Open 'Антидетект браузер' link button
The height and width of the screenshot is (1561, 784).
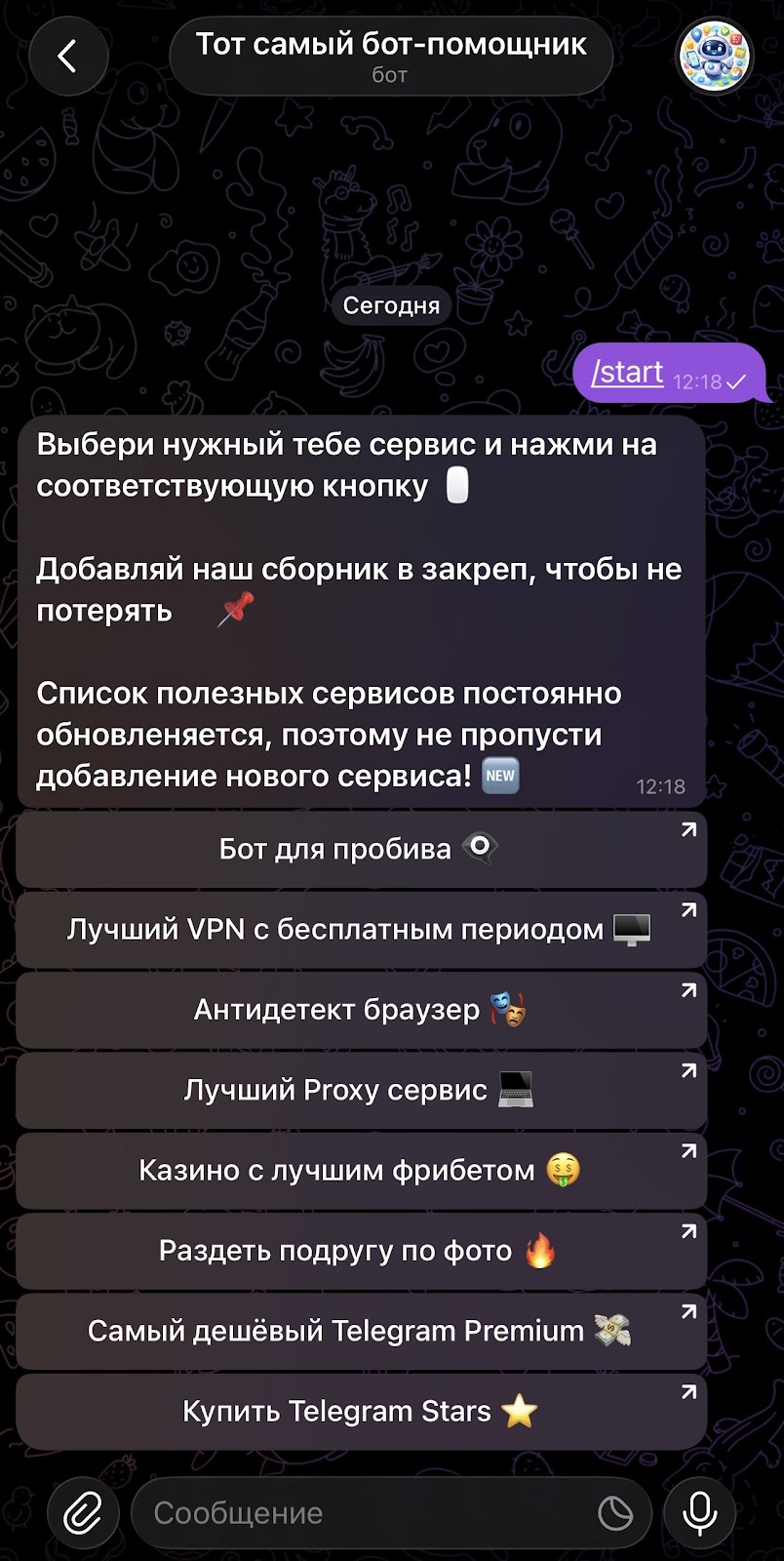tap(361, 1010)
